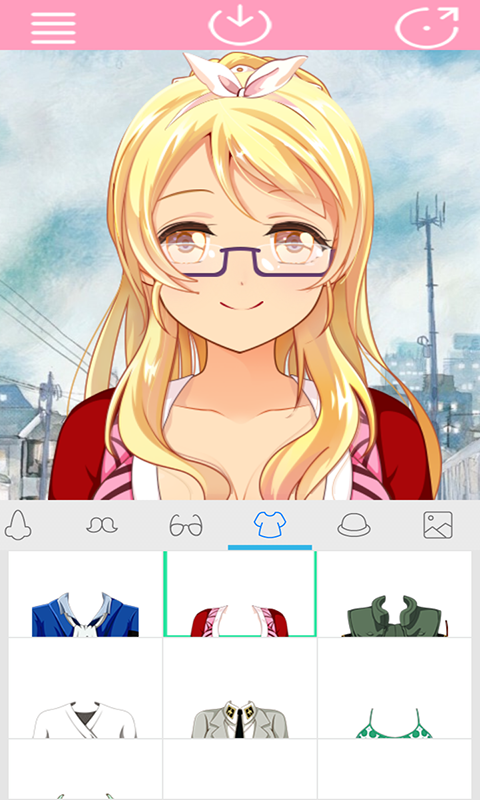Select the red cardigan with pink stripes
Viewport: 480px width, 800px height.
(x=240, y=594)
